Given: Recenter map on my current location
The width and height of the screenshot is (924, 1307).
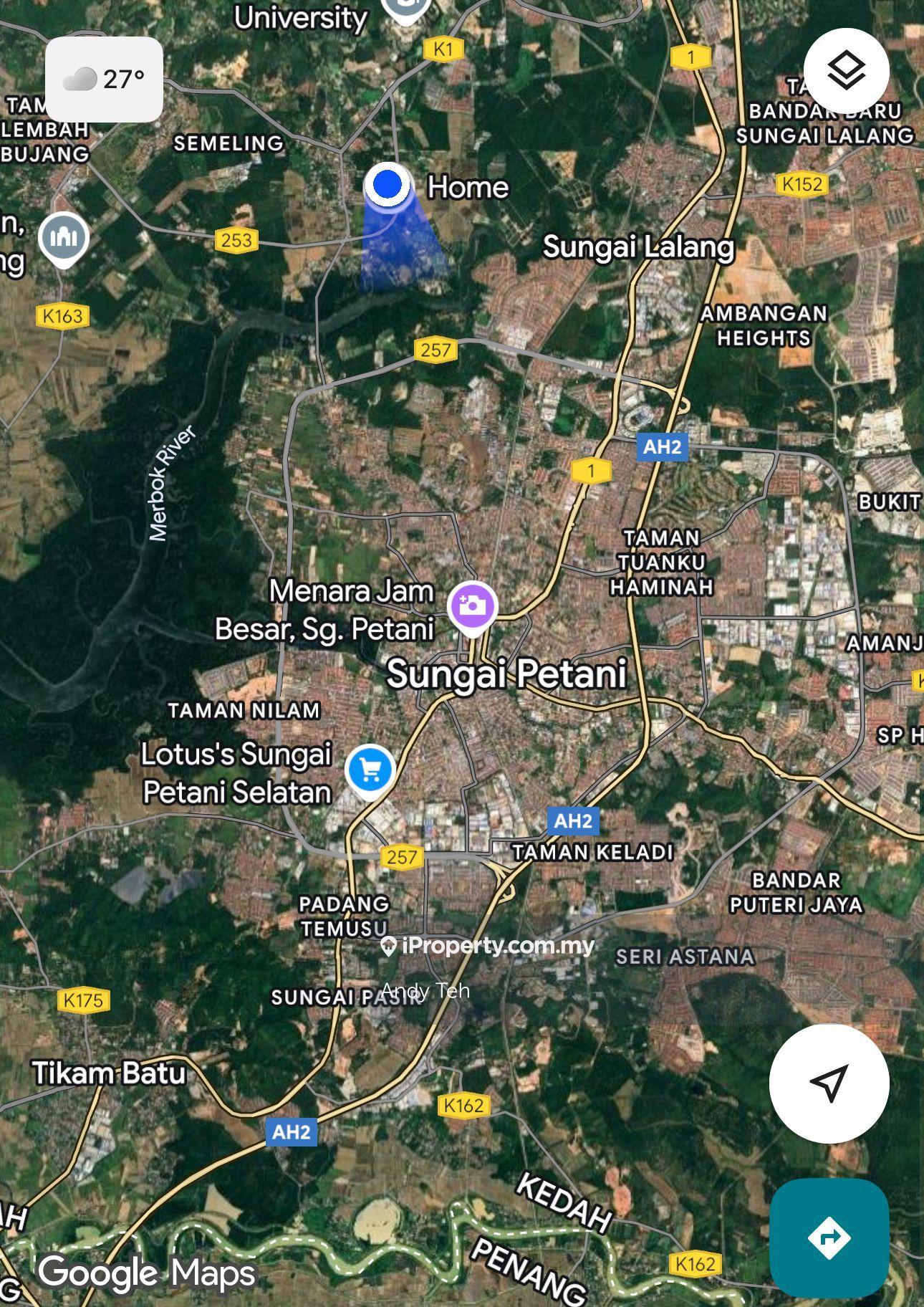Looking at the screenshot, I should point(829,1083).
